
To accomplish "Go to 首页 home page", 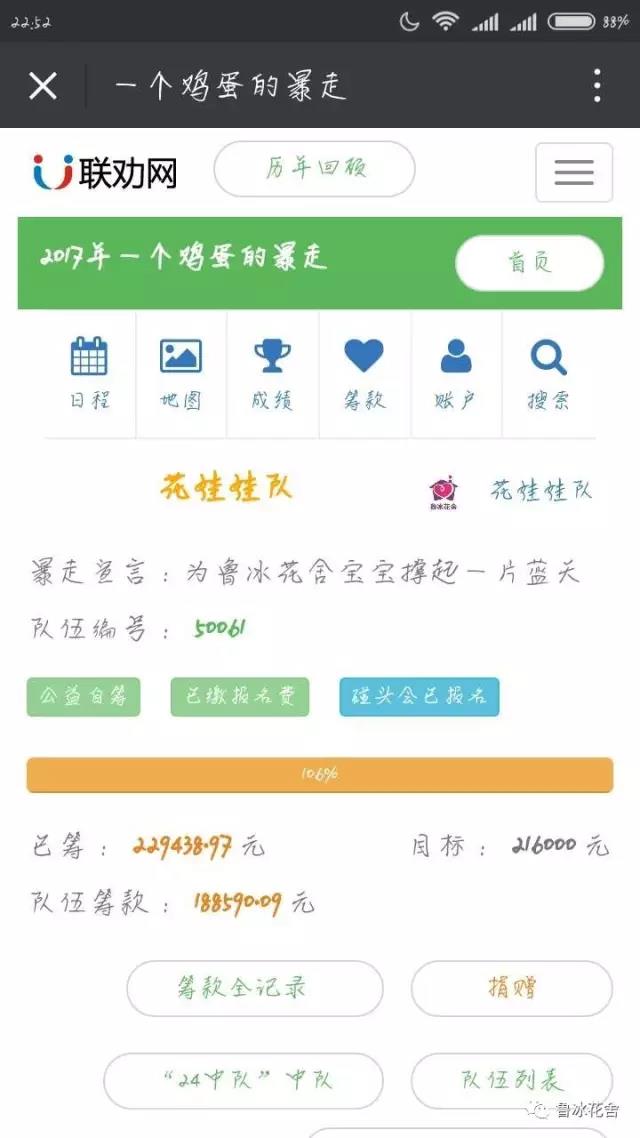I will 529,264.
